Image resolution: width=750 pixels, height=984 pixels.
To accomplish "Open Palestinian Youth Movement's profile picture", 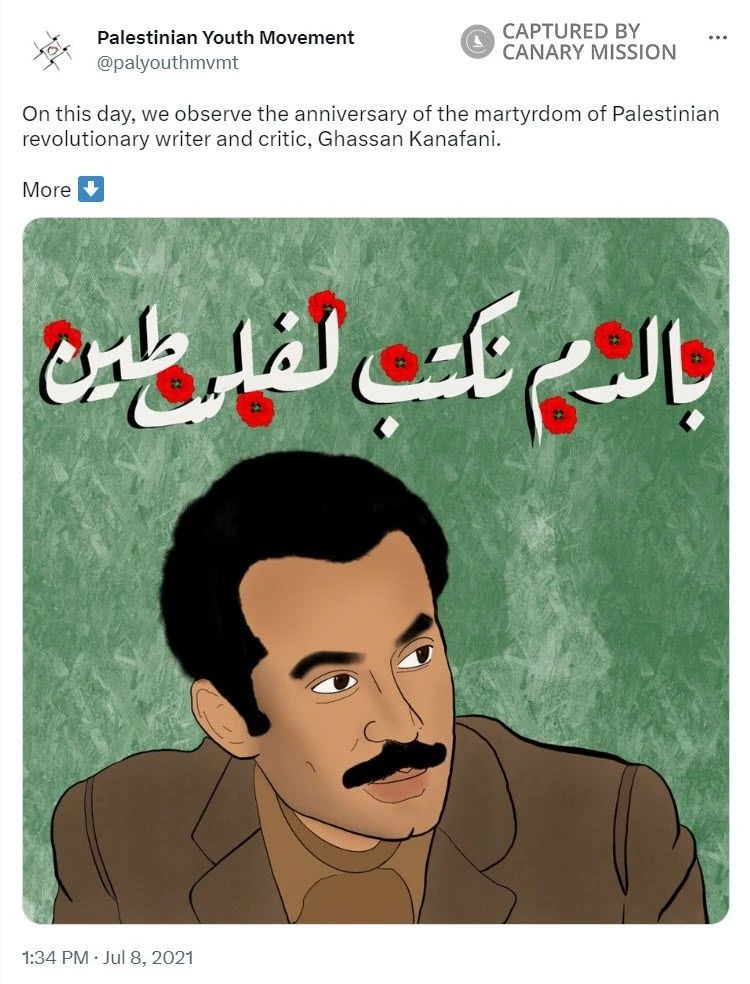I will (52, 50).
